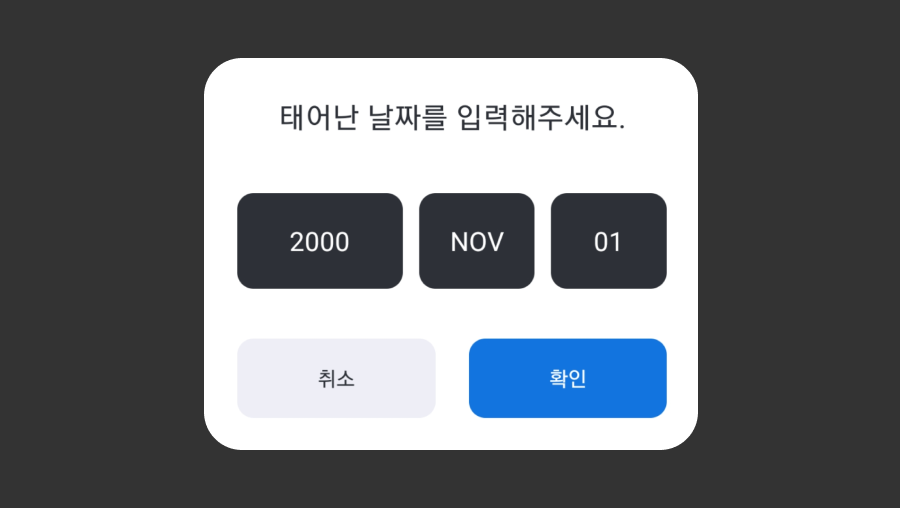
Task: Open the month picker showing NOV
Action: [476, 241]
